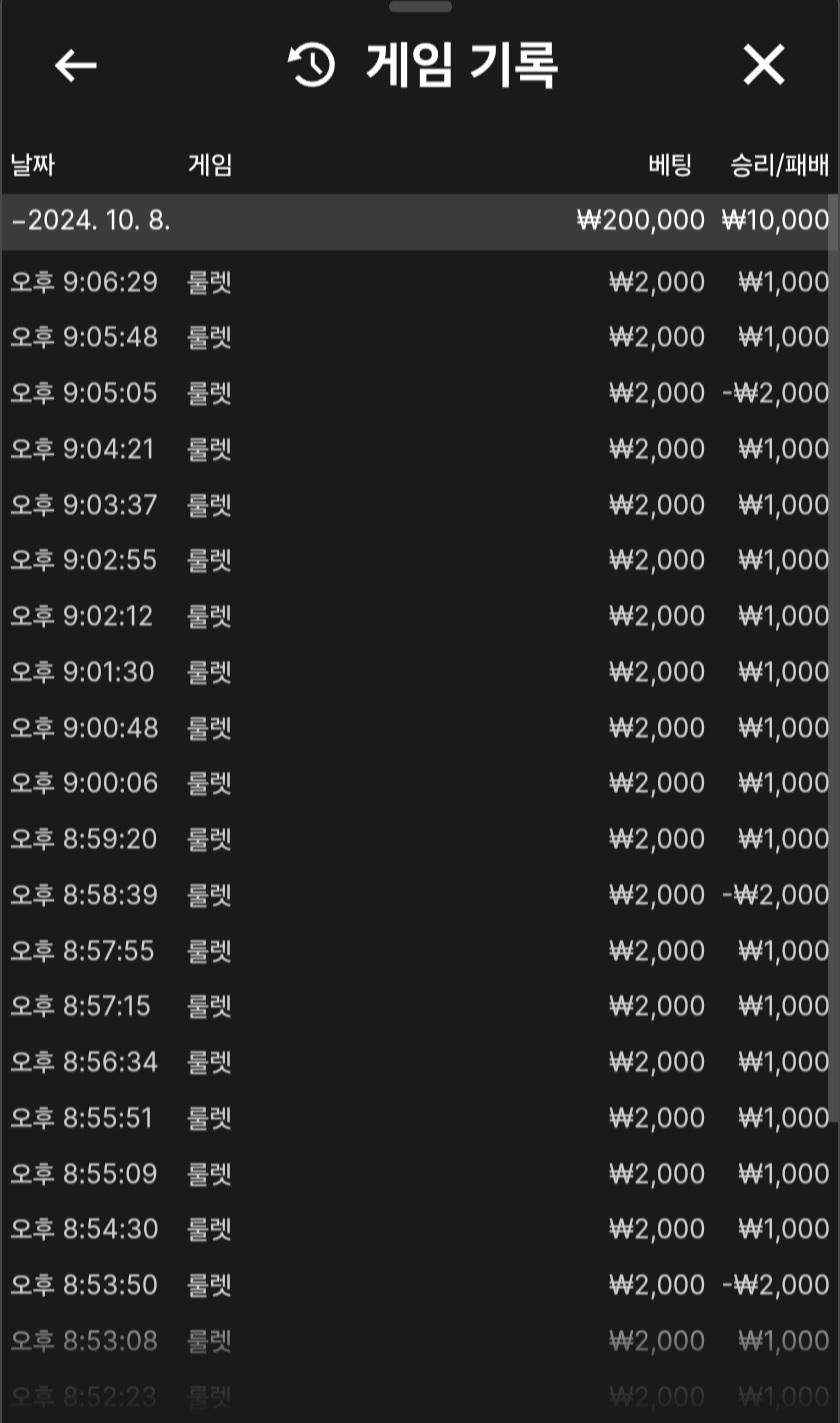Open the 오후 8:58:39 roulette record
The height and width of the screenshot is (1423, 840).
pos(420,894)
